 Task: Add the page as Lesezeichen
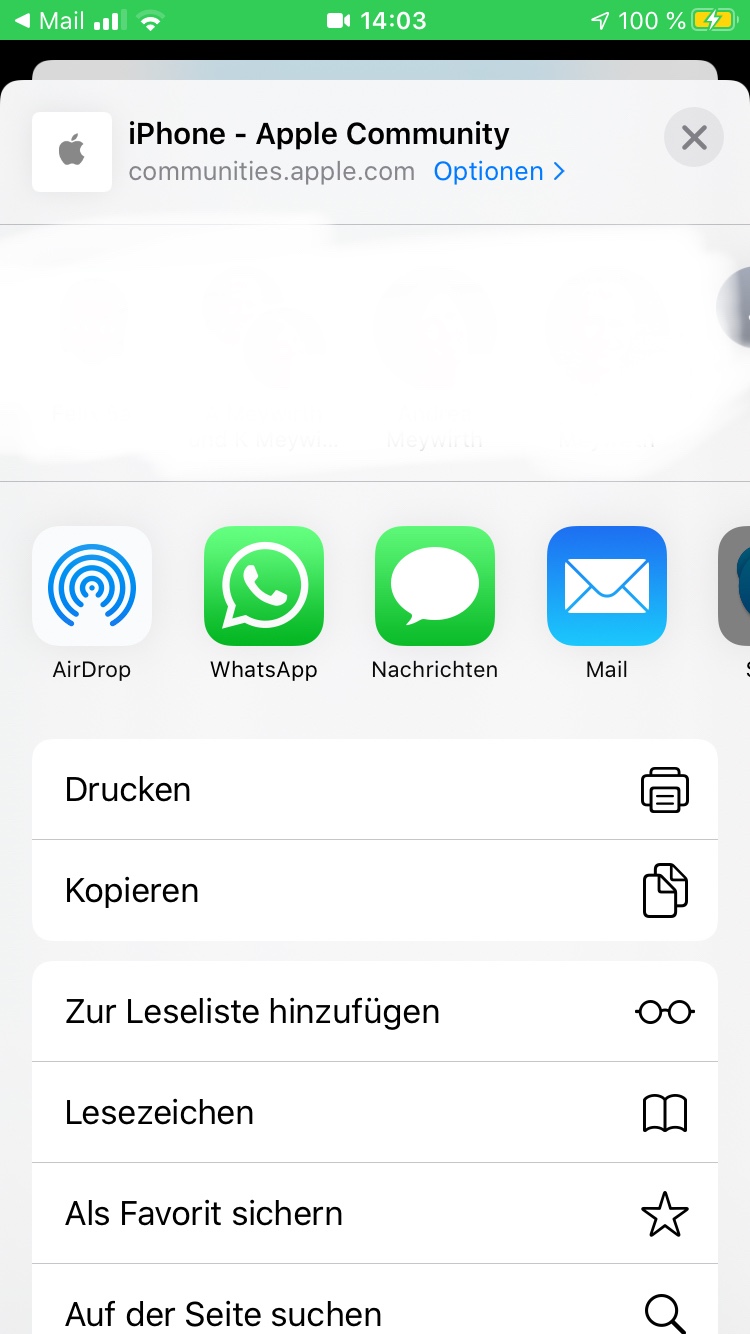375,1112
